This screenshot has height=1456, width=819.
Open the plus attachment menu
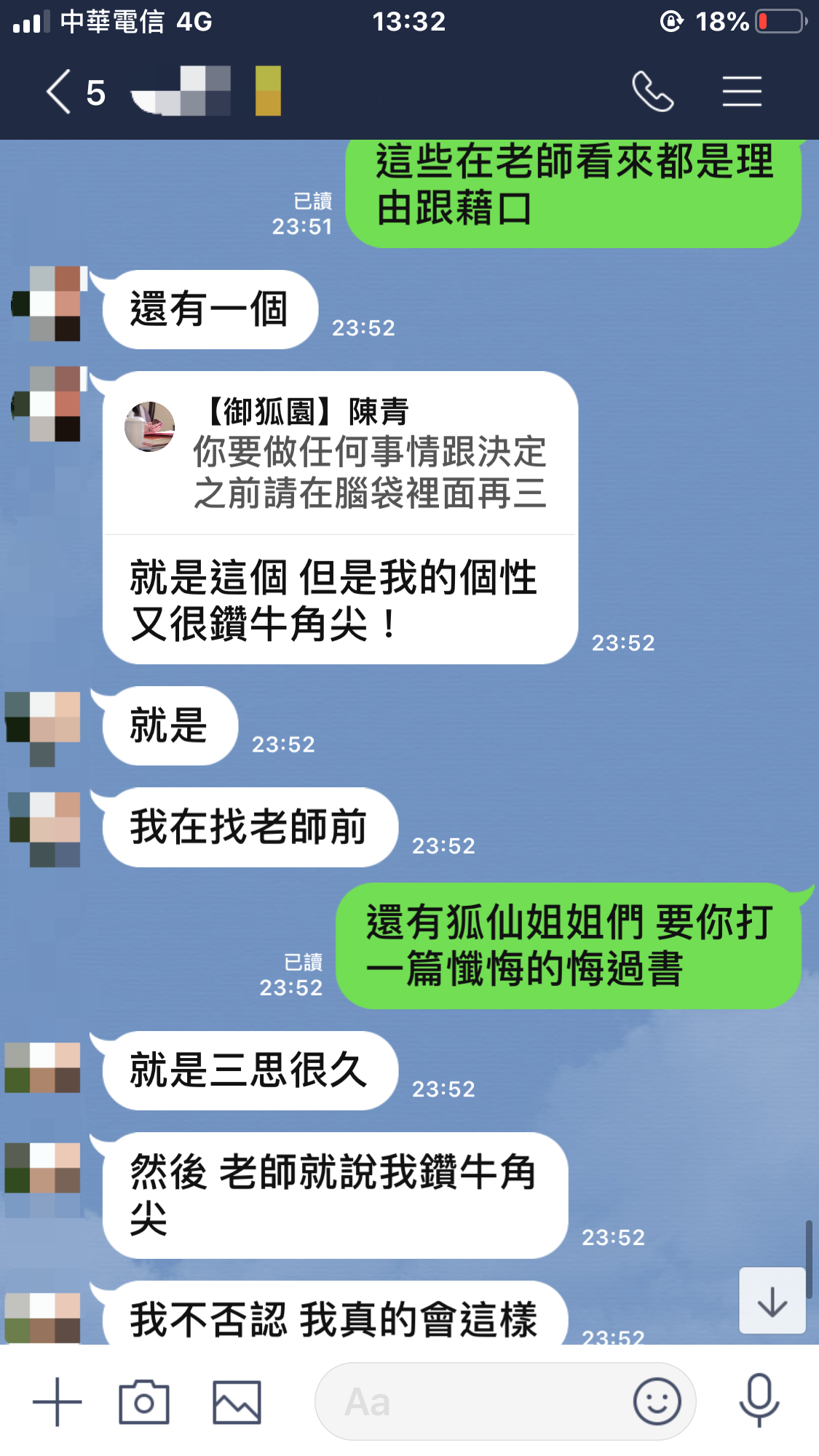click(x=57, y=1401)
